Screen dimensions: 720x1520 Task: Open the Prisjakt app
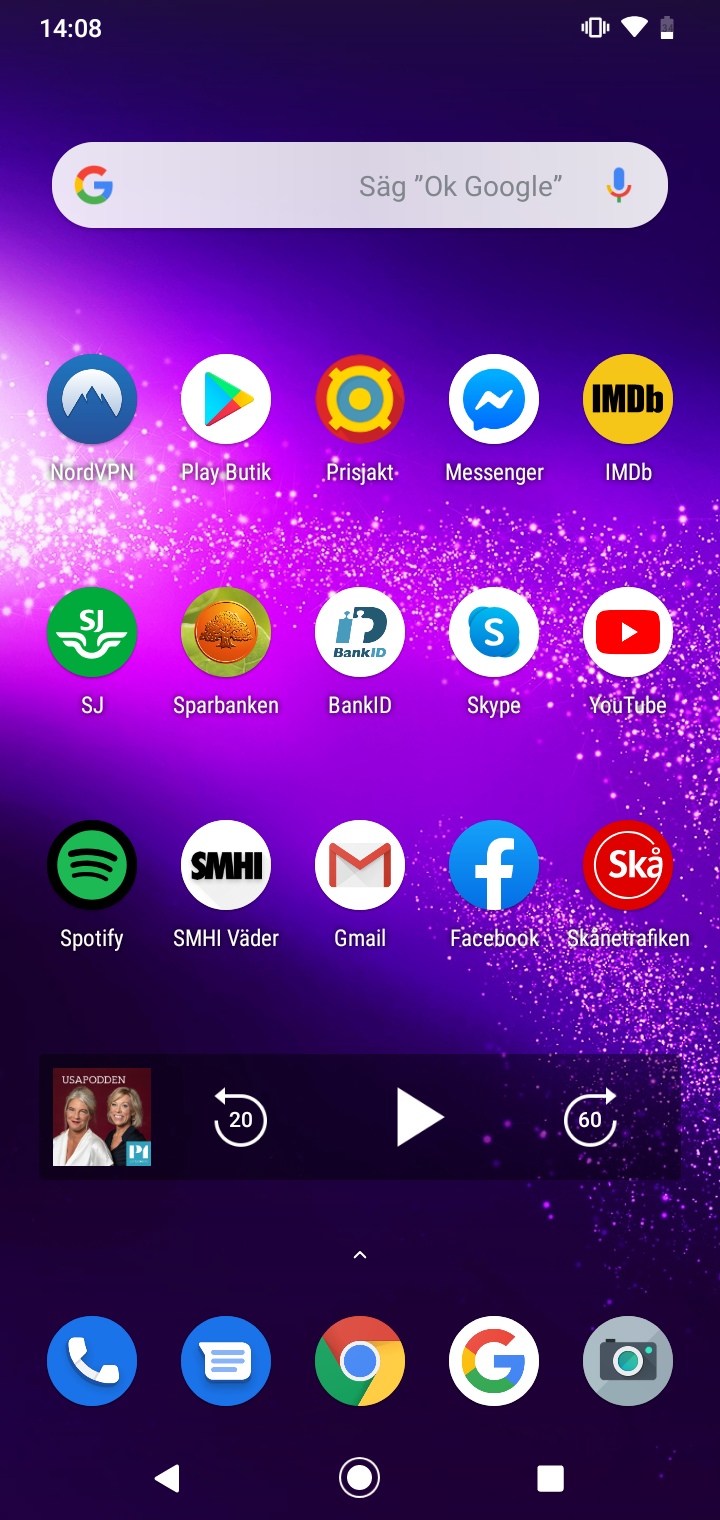pos(360,399)
